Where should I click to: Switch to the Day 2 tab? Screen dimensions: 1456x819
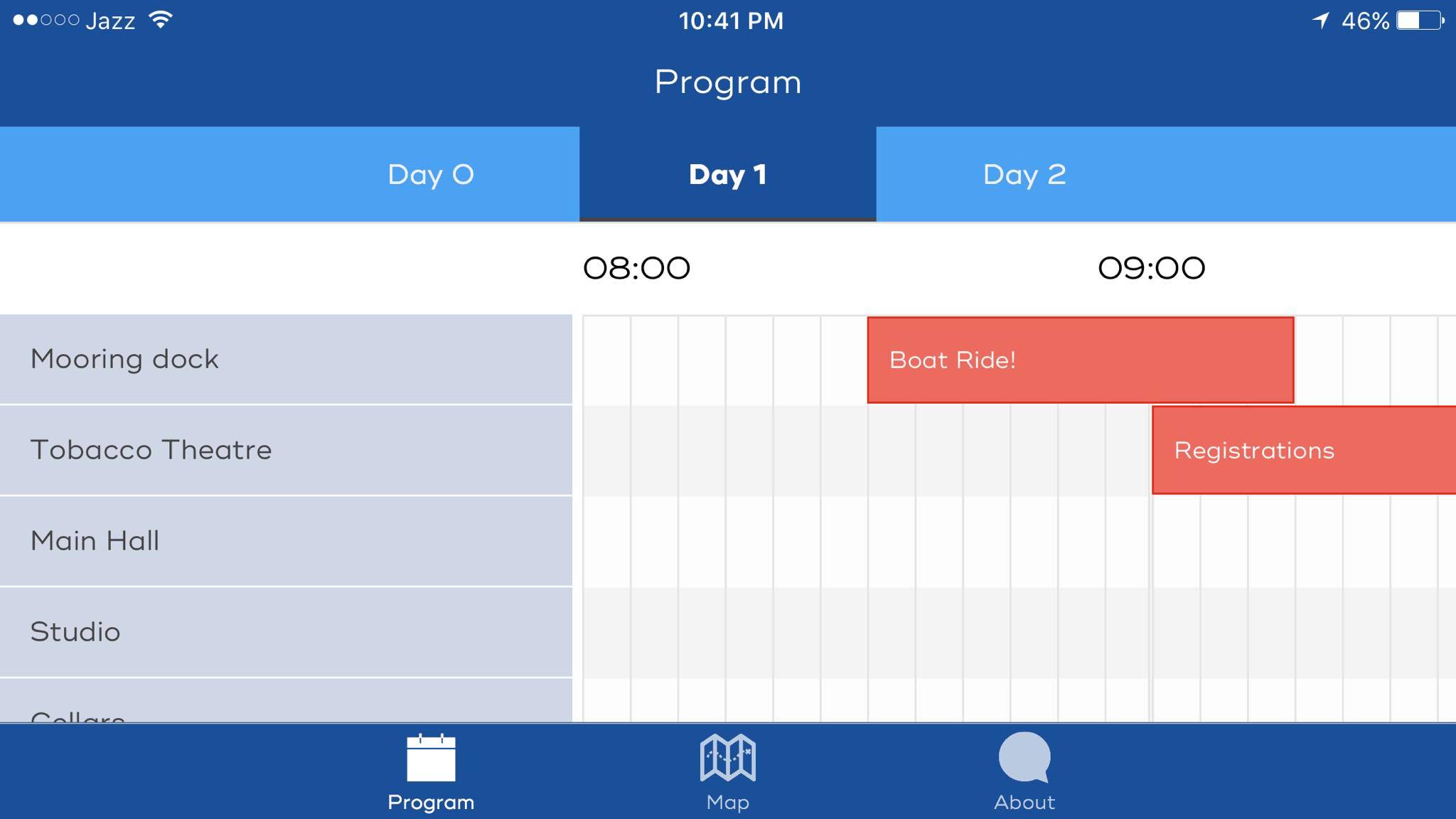[1024, 174]
